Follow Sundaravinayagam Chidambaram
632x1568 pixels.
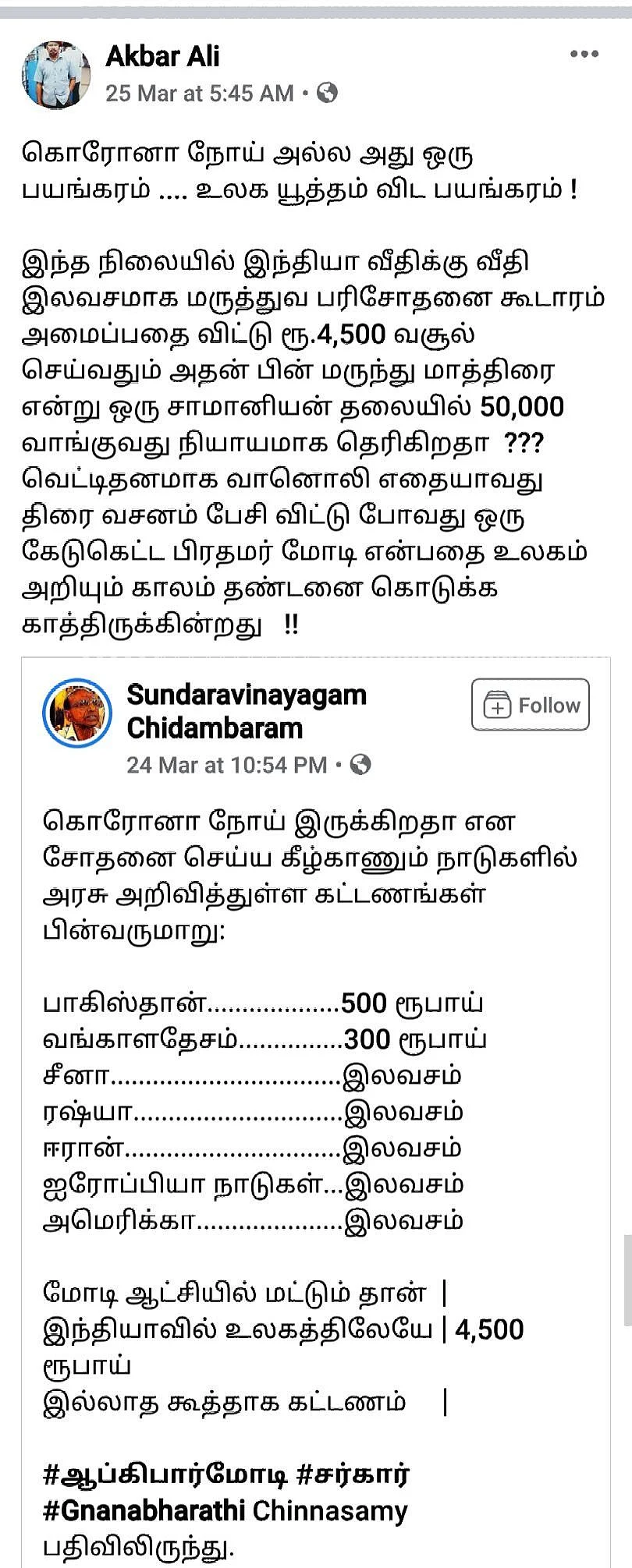(x=531, y=705)
